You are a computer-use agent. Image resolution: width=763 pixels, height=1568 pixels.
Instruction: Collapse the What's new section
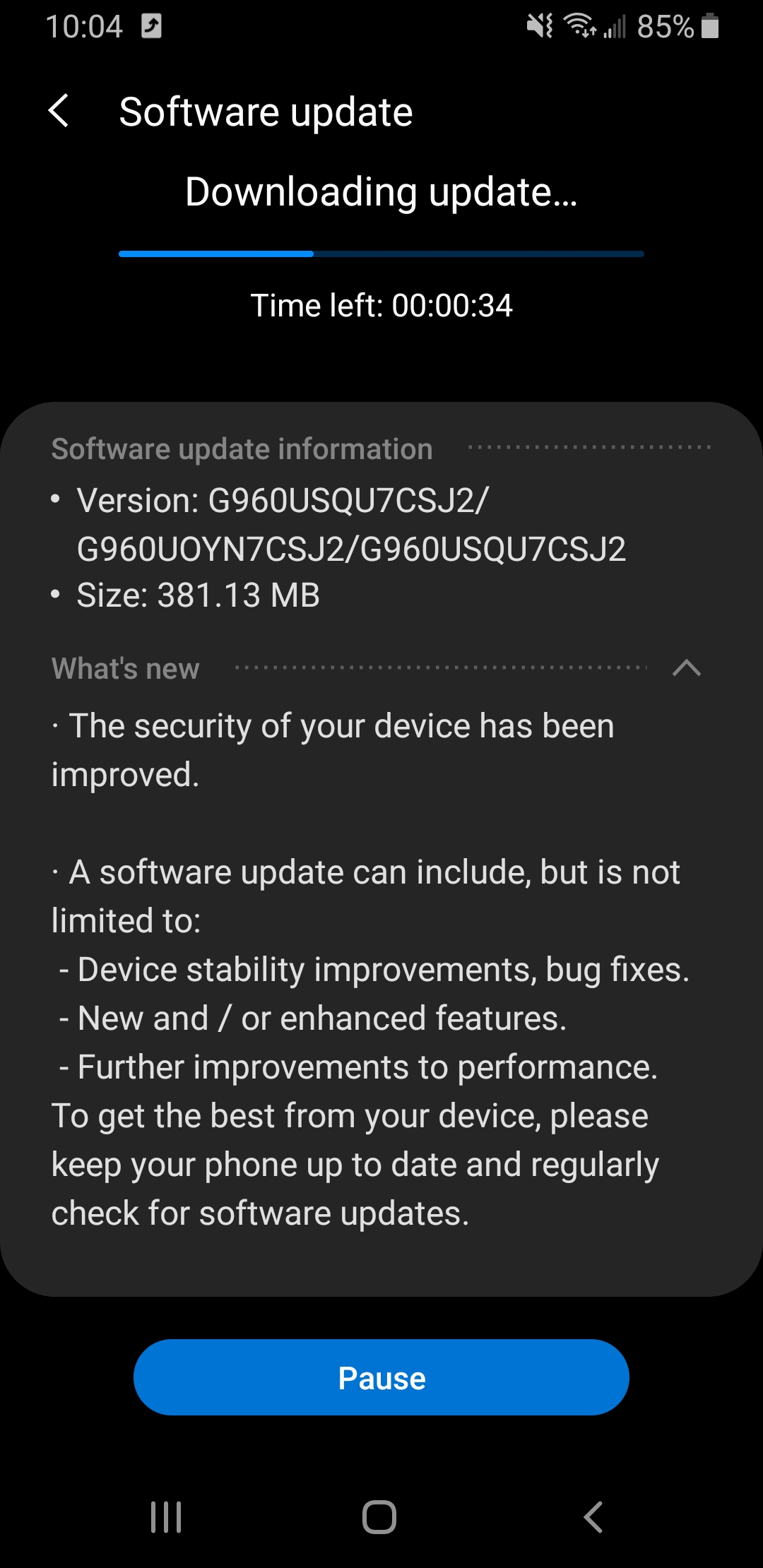click(x=686, y=667)
